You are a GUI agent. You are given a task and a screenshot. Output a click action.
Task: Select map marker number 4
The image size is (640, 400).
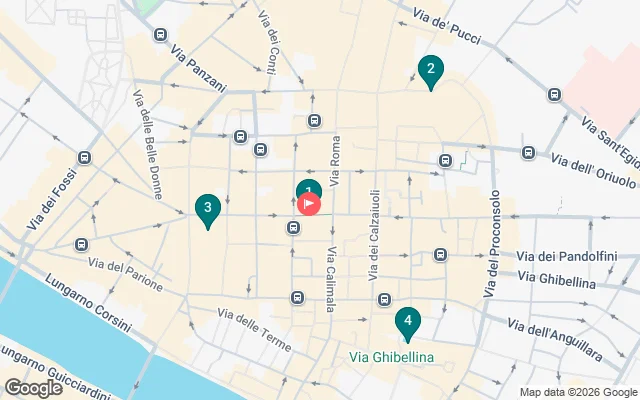407,322
